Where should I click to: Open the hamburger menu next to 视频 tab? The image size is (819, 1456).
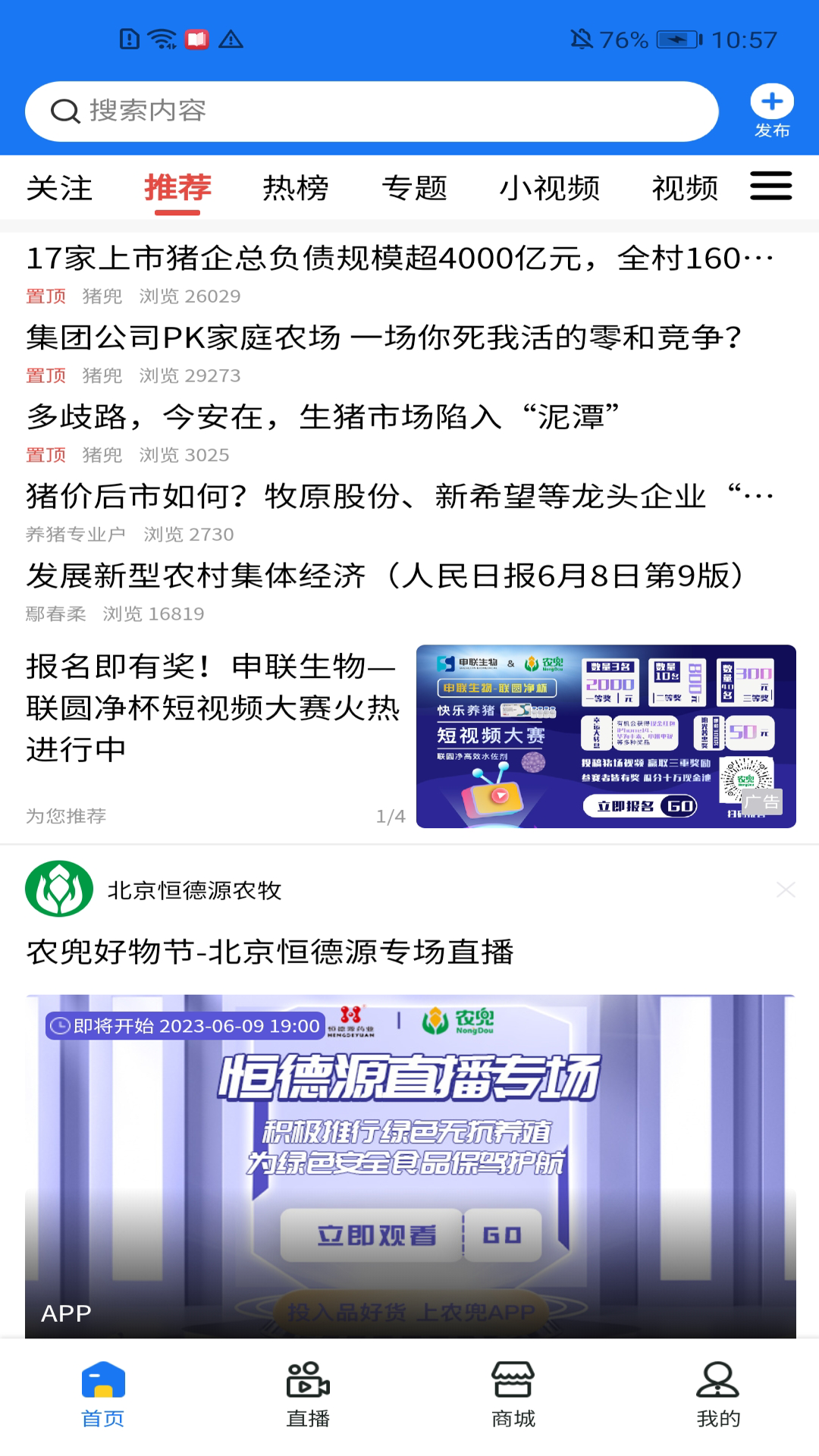(770, 187)
